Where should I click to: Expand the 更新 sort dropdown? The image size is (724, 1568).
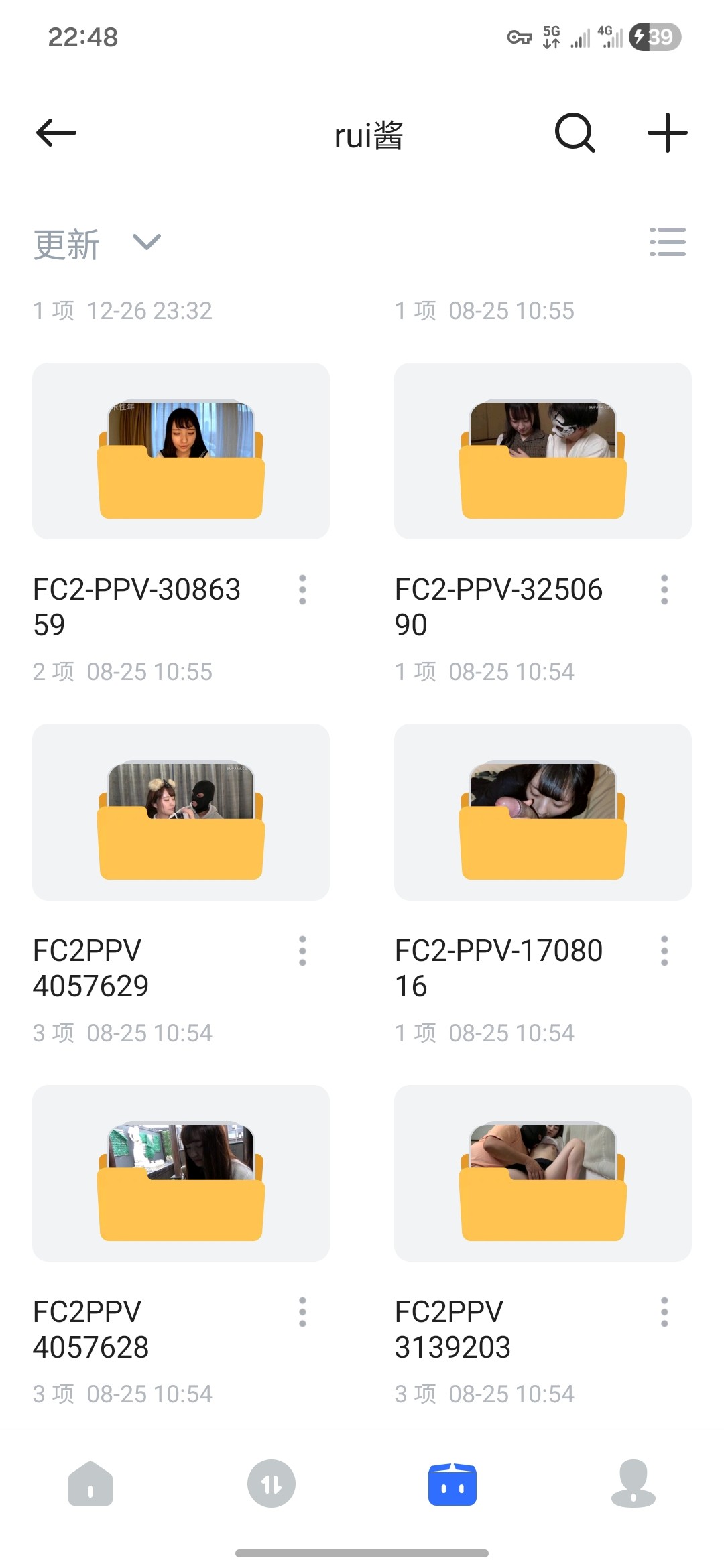pos(97,244)
